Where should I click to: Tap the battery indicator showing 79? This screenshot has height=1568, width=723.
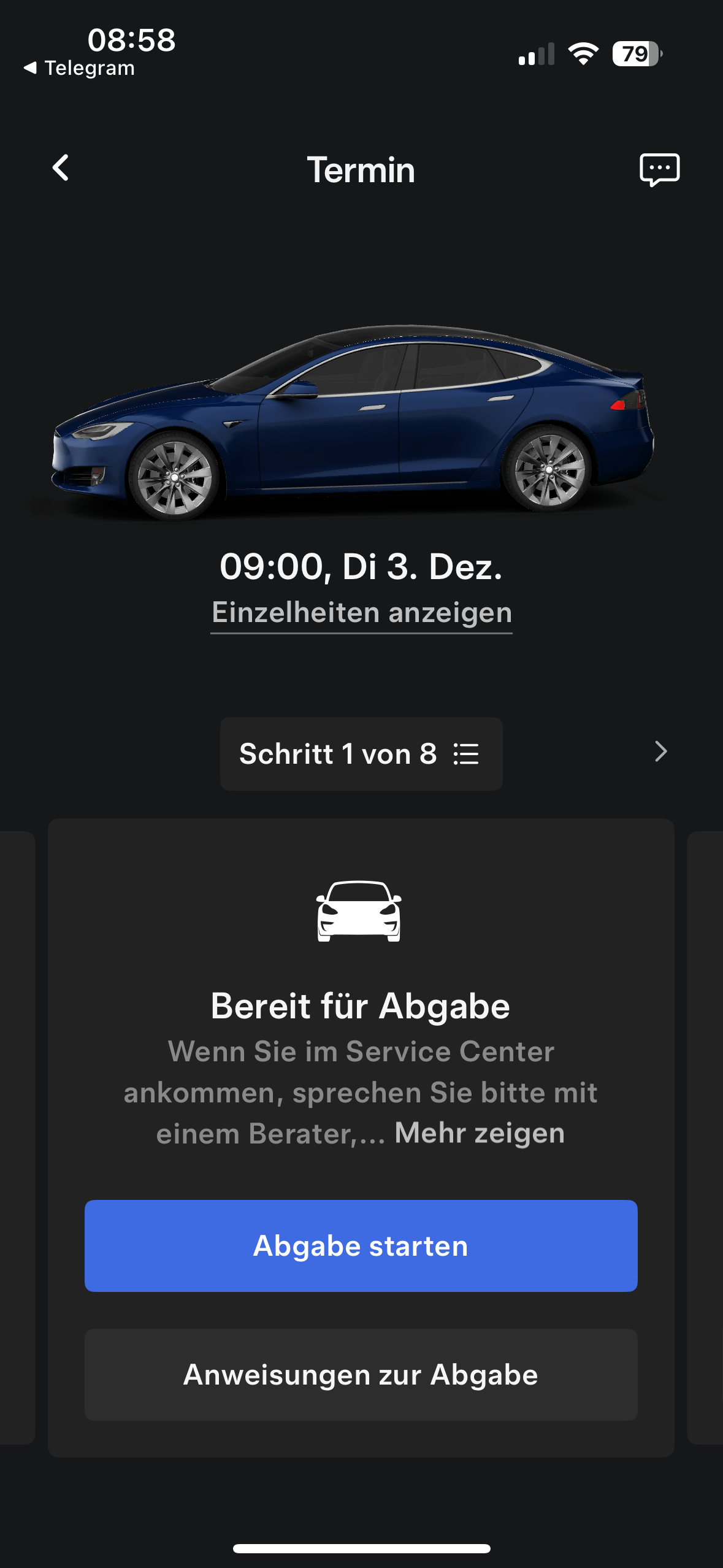pos(635,54)
